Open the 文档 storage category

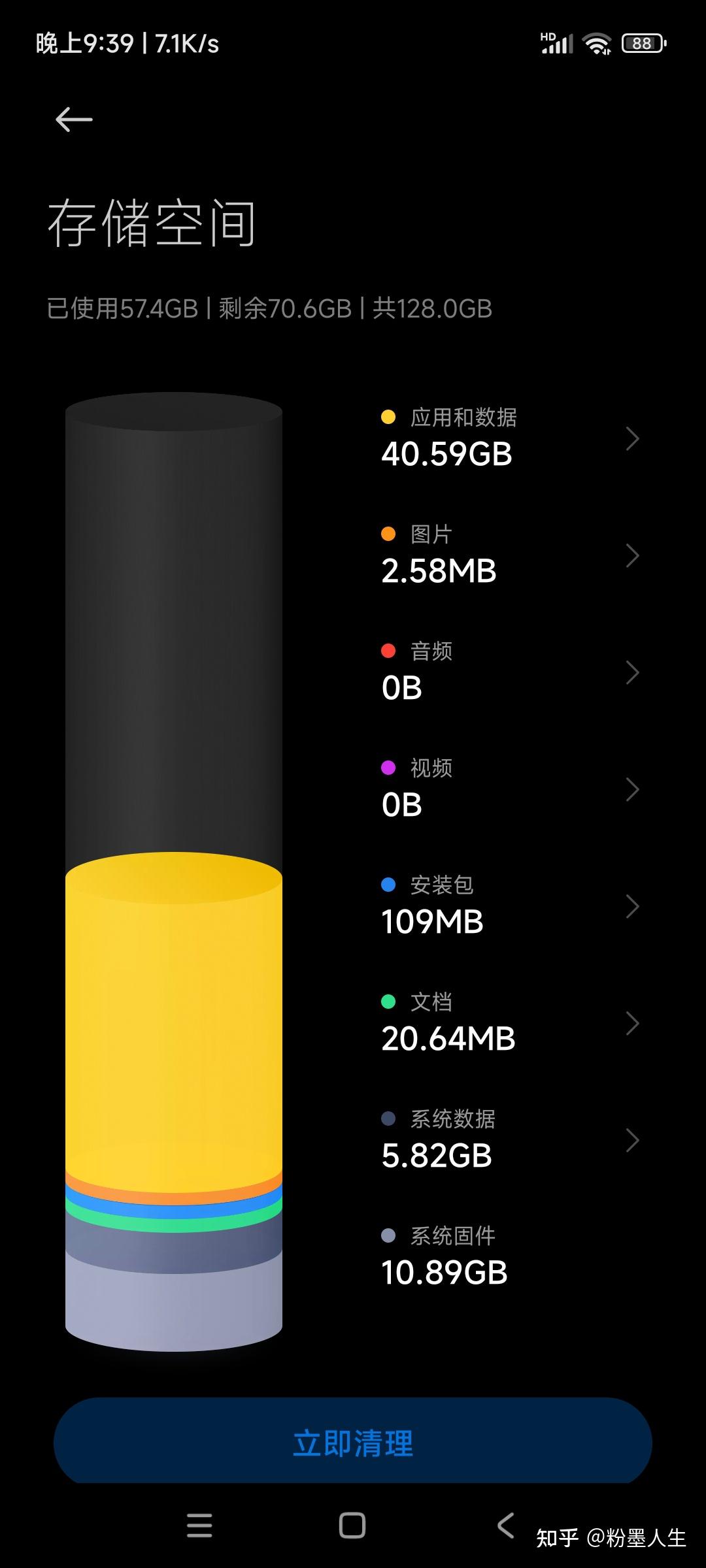coord(510,1023)
